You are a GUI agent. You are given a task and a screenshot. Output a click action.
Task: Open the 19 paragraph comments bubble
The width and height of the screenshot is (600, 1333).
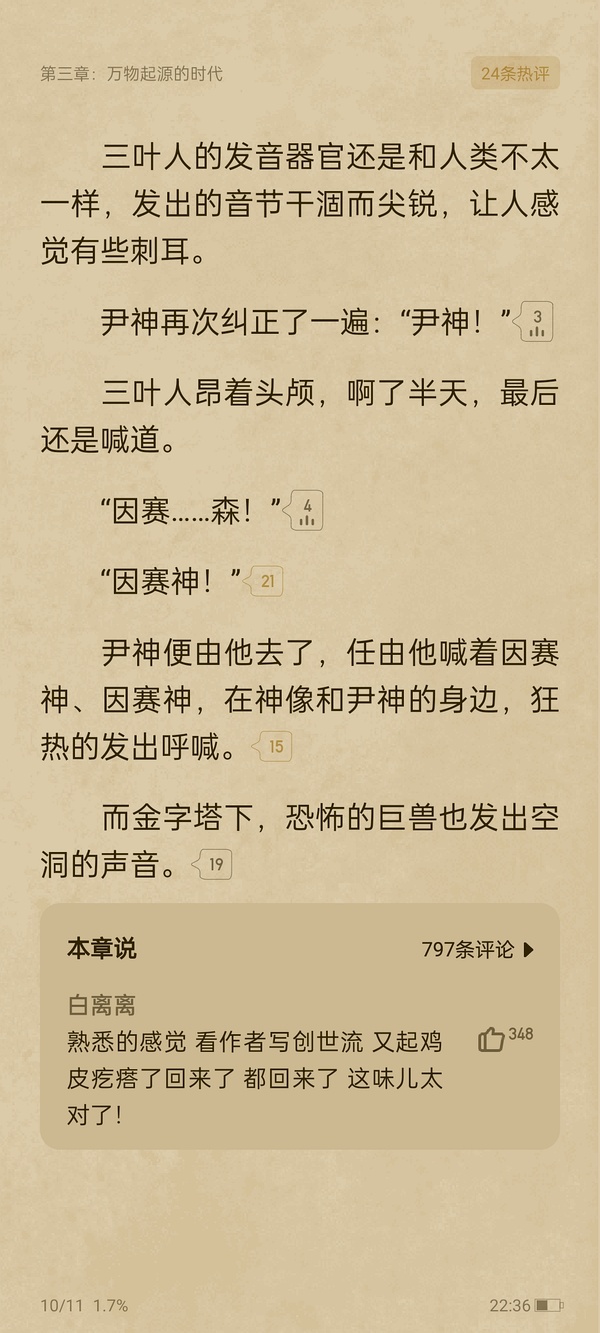pos(215,864)
